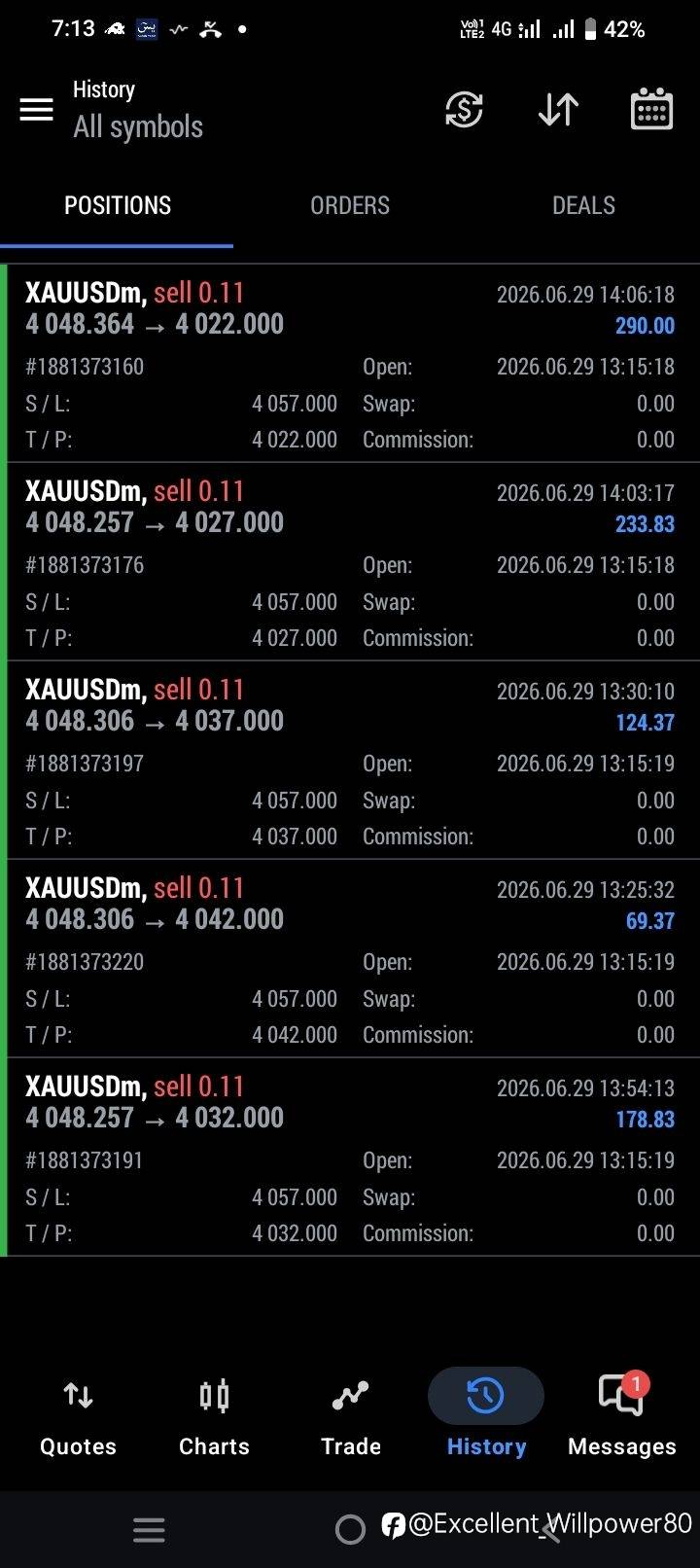Open the sort arrows option
The height and width of the screenshot is (1568, 700).
558,109
